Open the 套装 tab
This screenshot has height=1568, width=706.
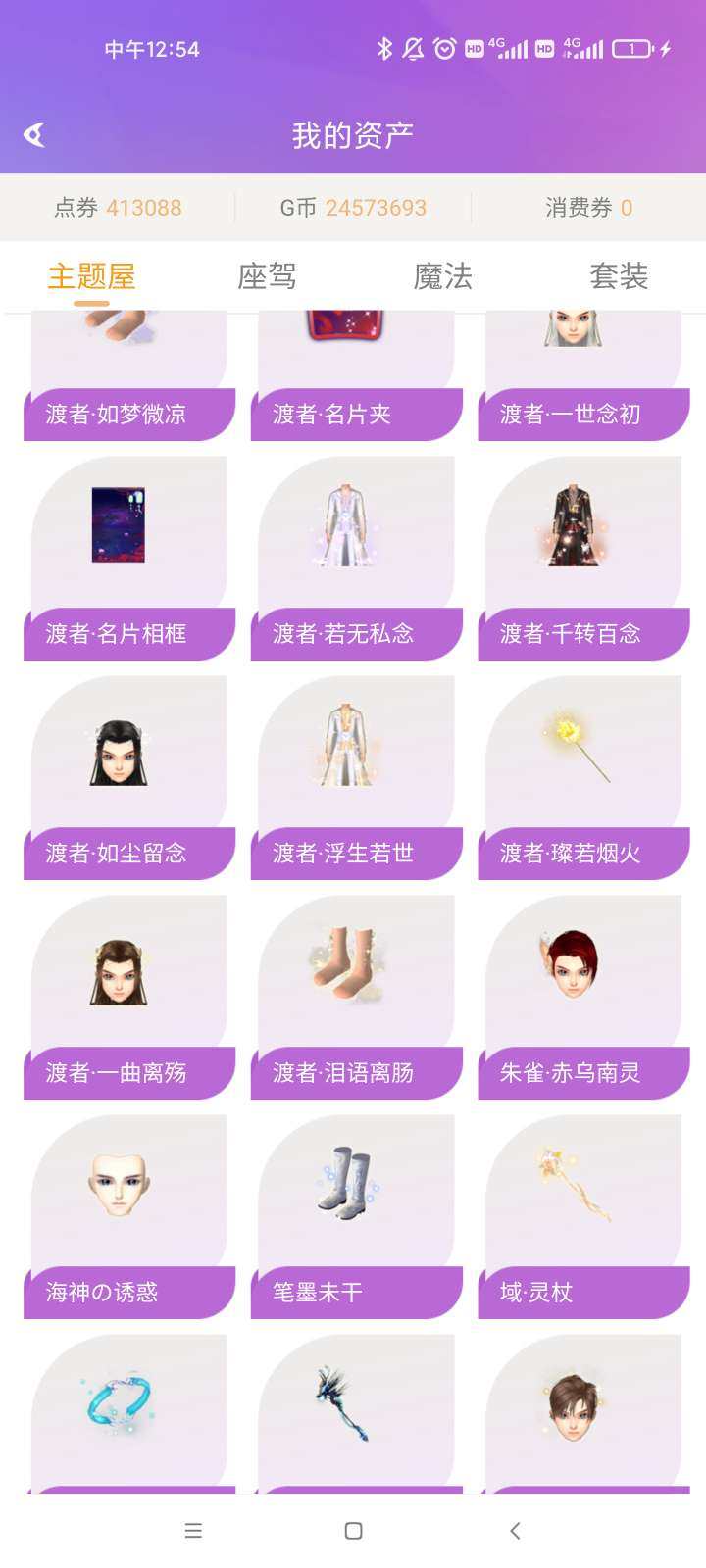[619, 277]
